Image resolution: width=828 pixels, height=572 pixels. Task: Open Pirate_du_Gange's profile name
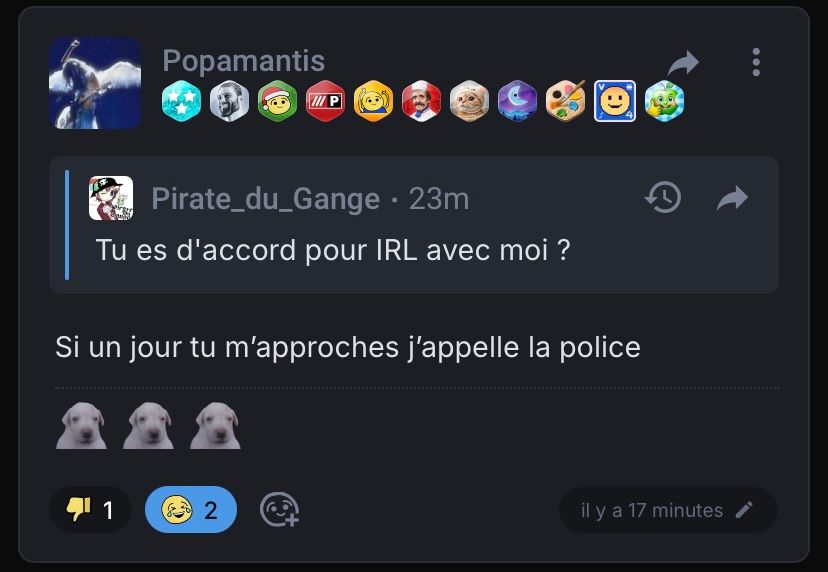click(x=265, y=199)
